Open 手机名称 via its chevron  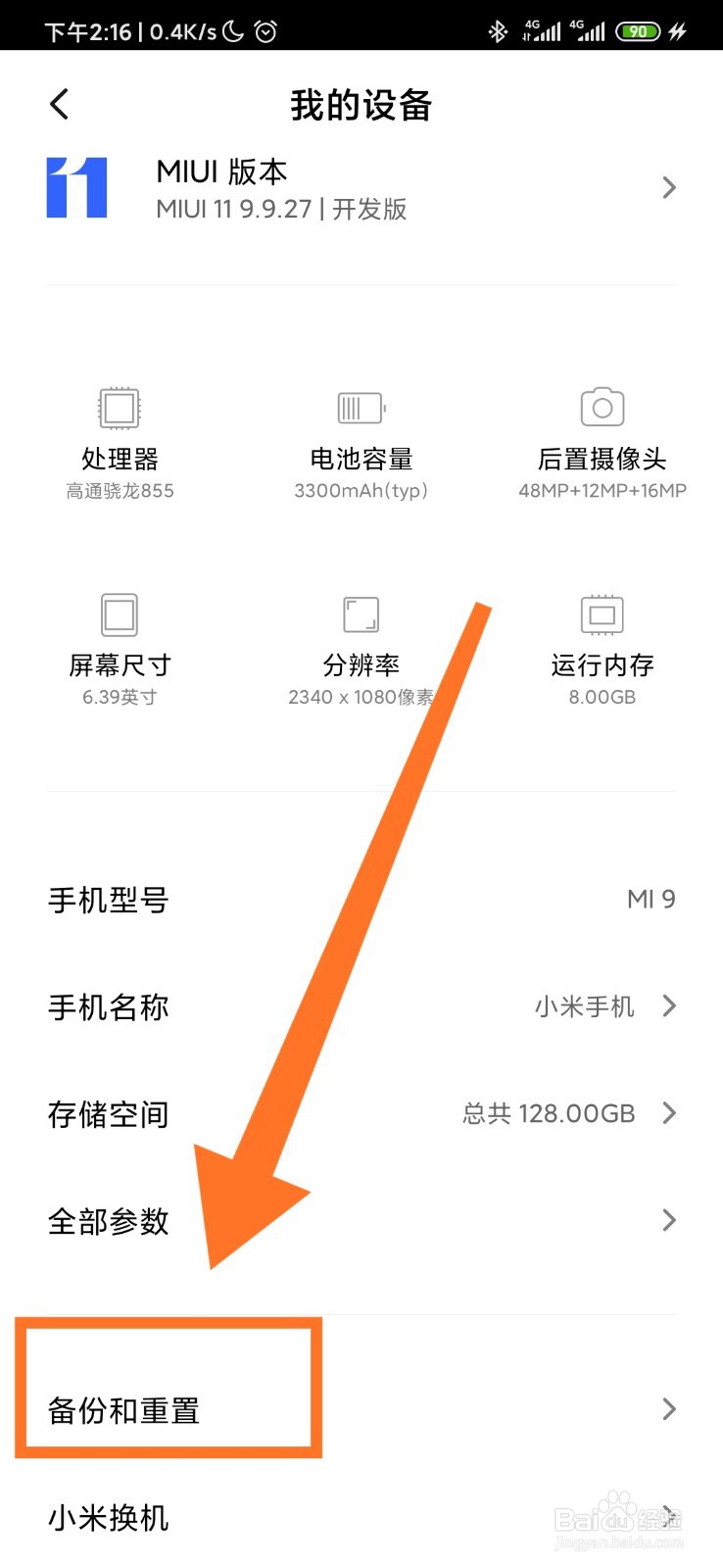click(x=669, y=1005)
